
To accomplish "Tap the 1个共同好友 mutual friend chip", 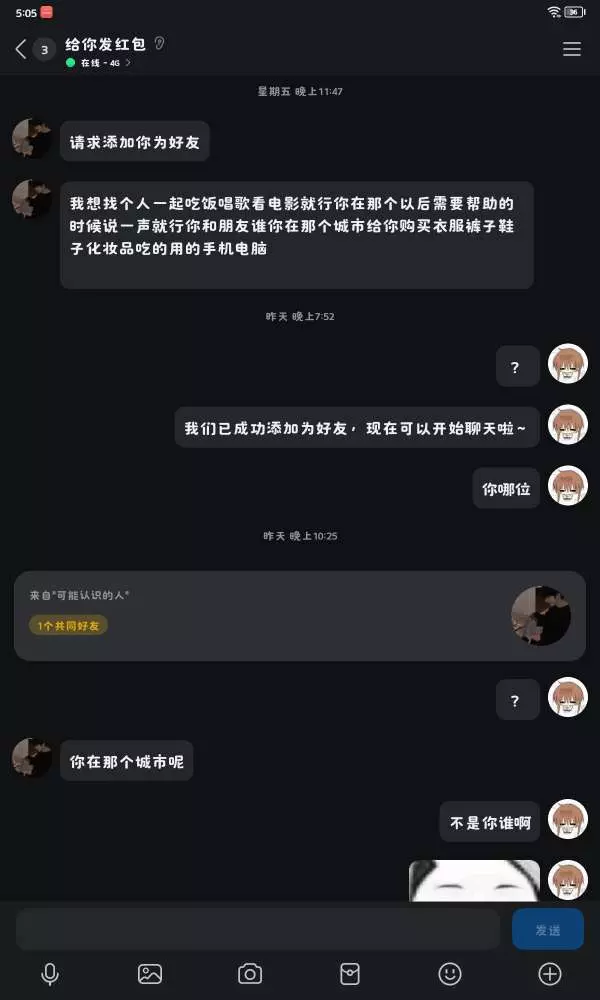I will point(68,626).
